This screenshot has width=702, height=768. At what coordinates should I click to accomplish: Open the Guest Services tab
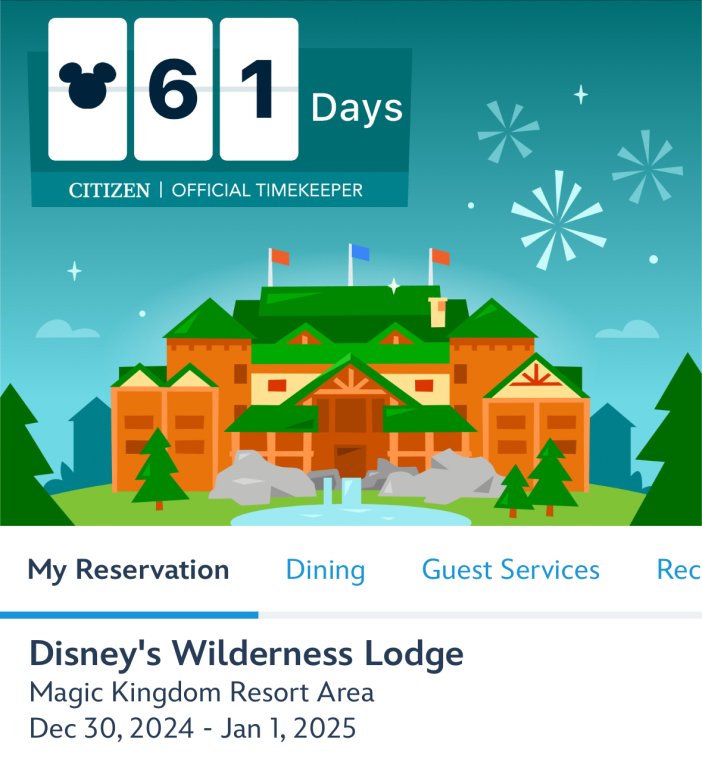click(x=510, y=570)
